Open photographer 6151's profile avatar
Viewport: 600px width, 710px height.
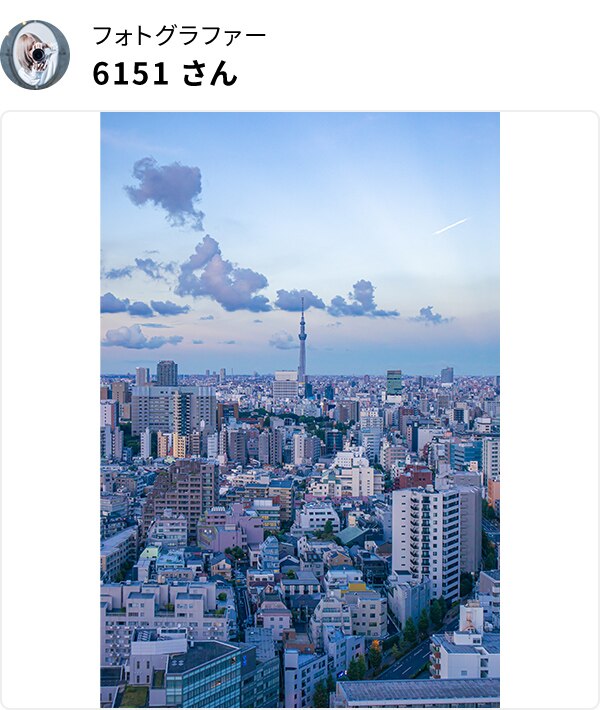(35, 55)
